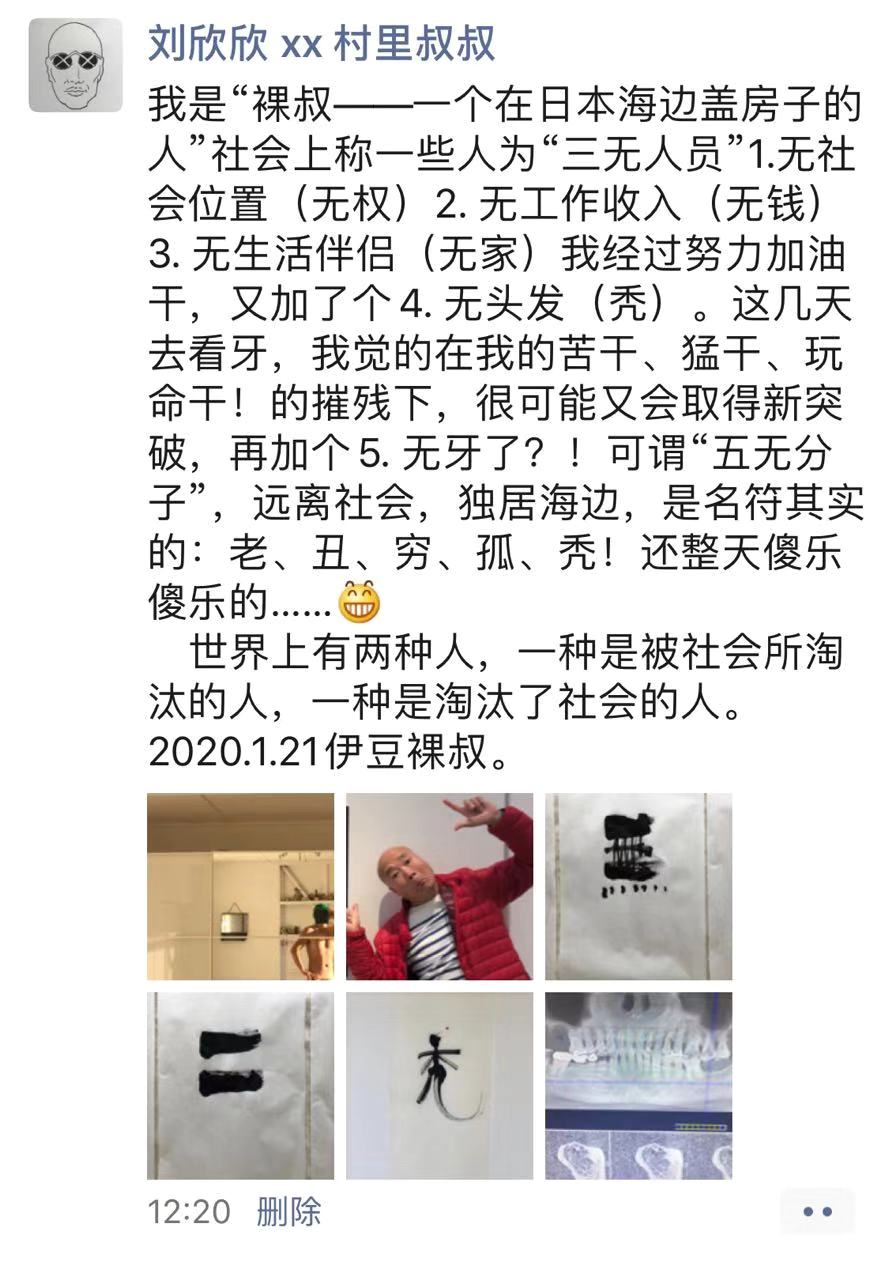Open the bathroom mirror photo

click(242, 888)
